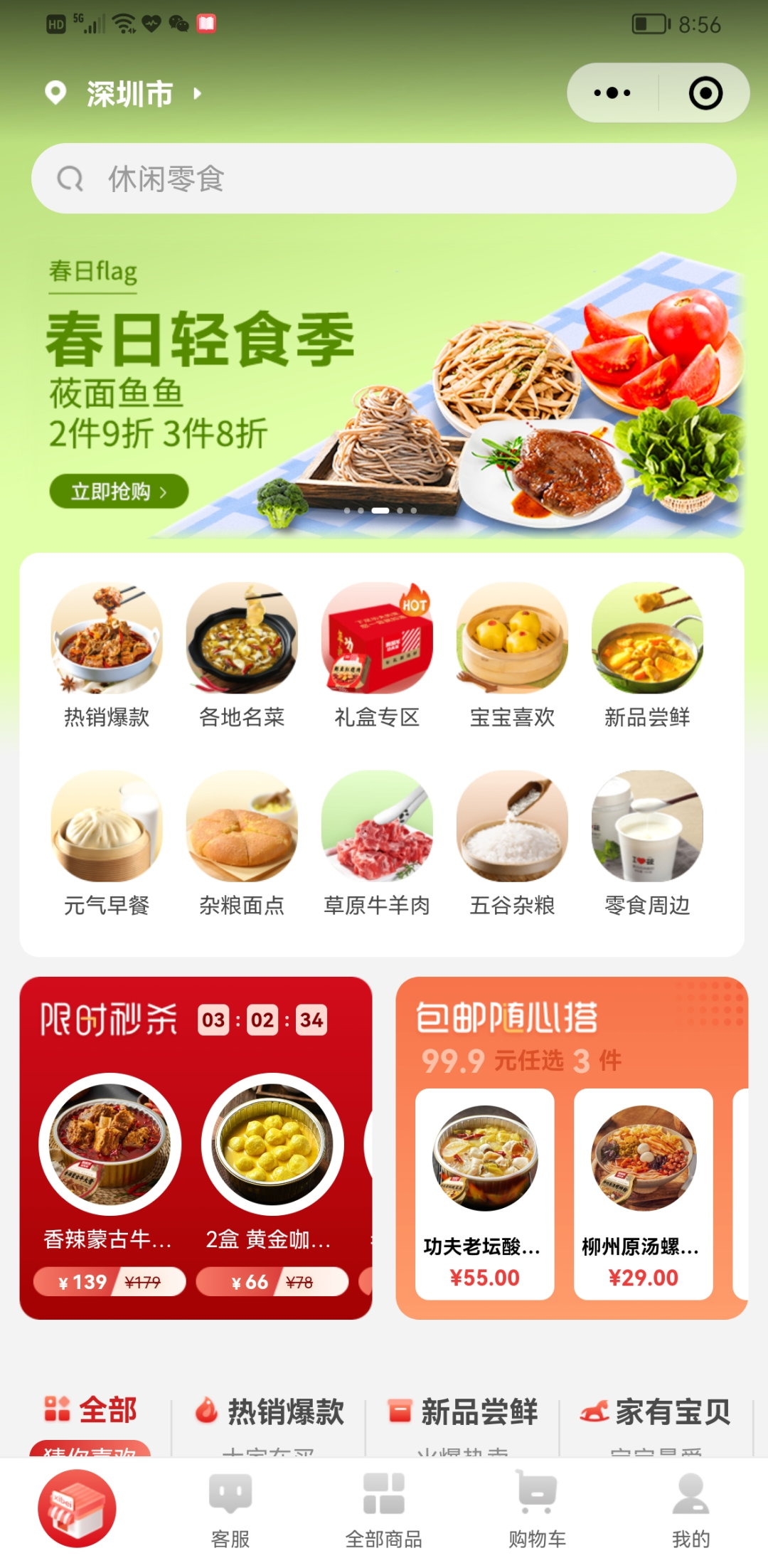This screenshot has width=768, height=1568.
Task: Open the 草原牛羊肉 category
Action: pos(377,842)
